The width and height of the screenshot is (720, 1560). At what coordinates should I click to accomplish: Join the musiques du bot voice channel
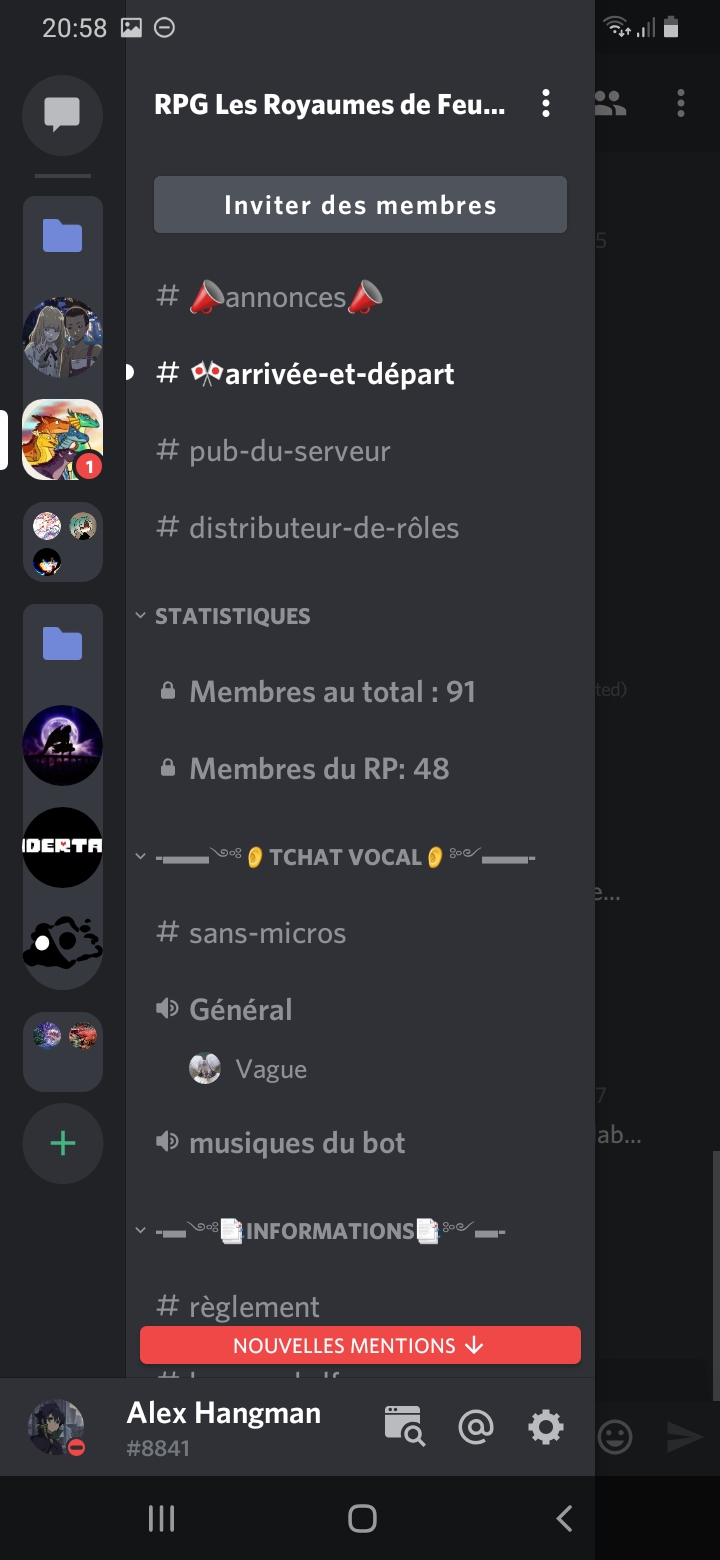pyautogui.click(x=297, y=1143)
